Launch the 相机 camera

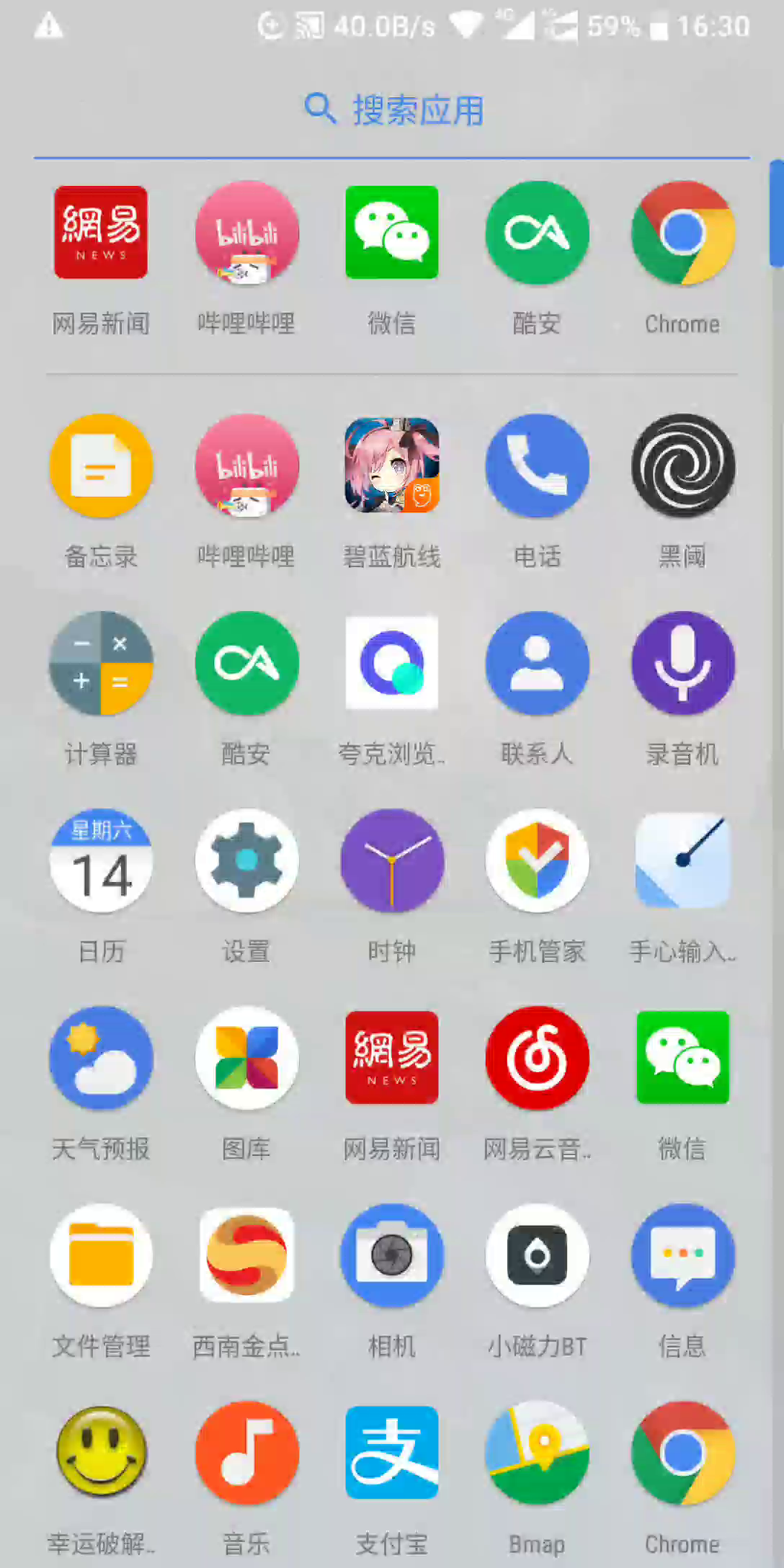pos(391,1255)
